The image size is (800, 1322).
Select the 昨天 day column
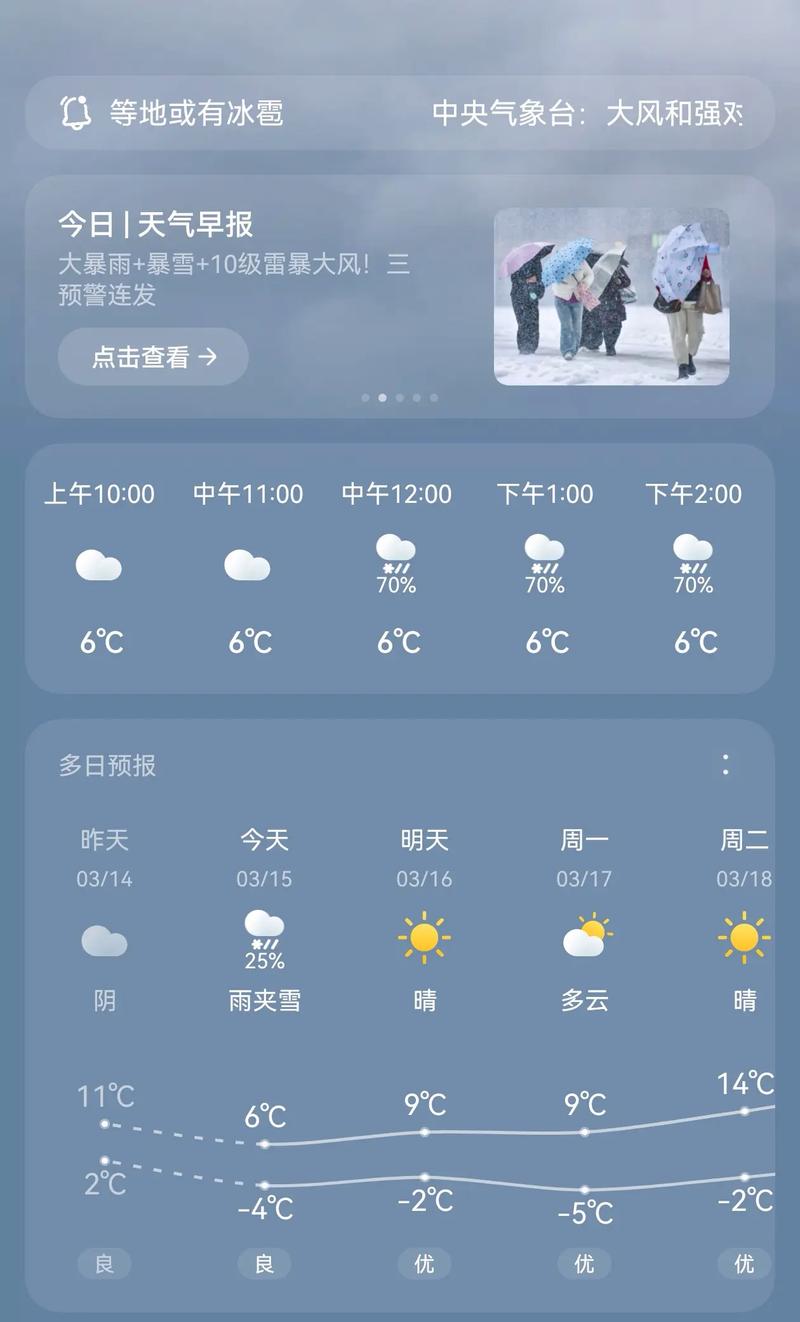point(104,840)
